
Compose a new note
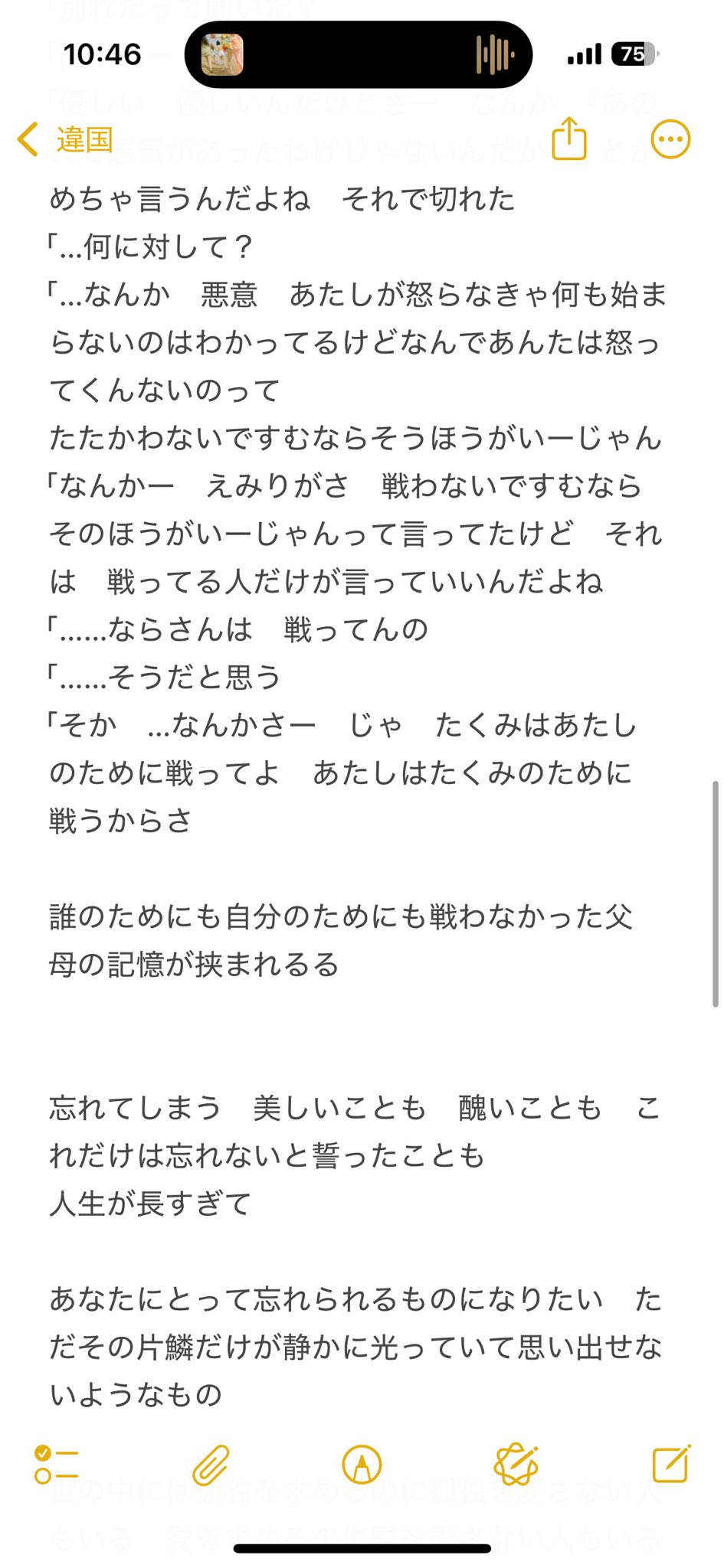coord(671,1464)
